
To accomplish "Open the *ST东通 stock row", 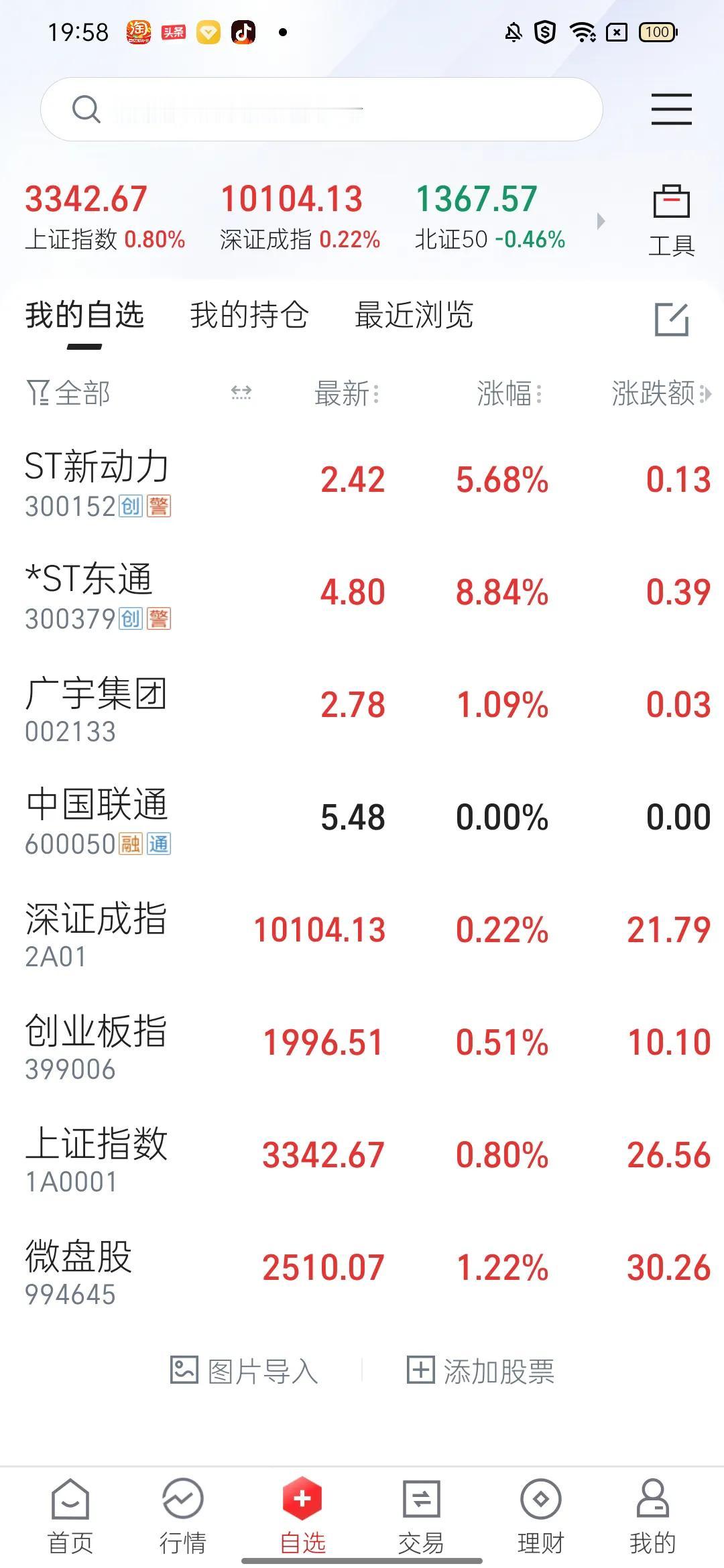I will point(362,593).
